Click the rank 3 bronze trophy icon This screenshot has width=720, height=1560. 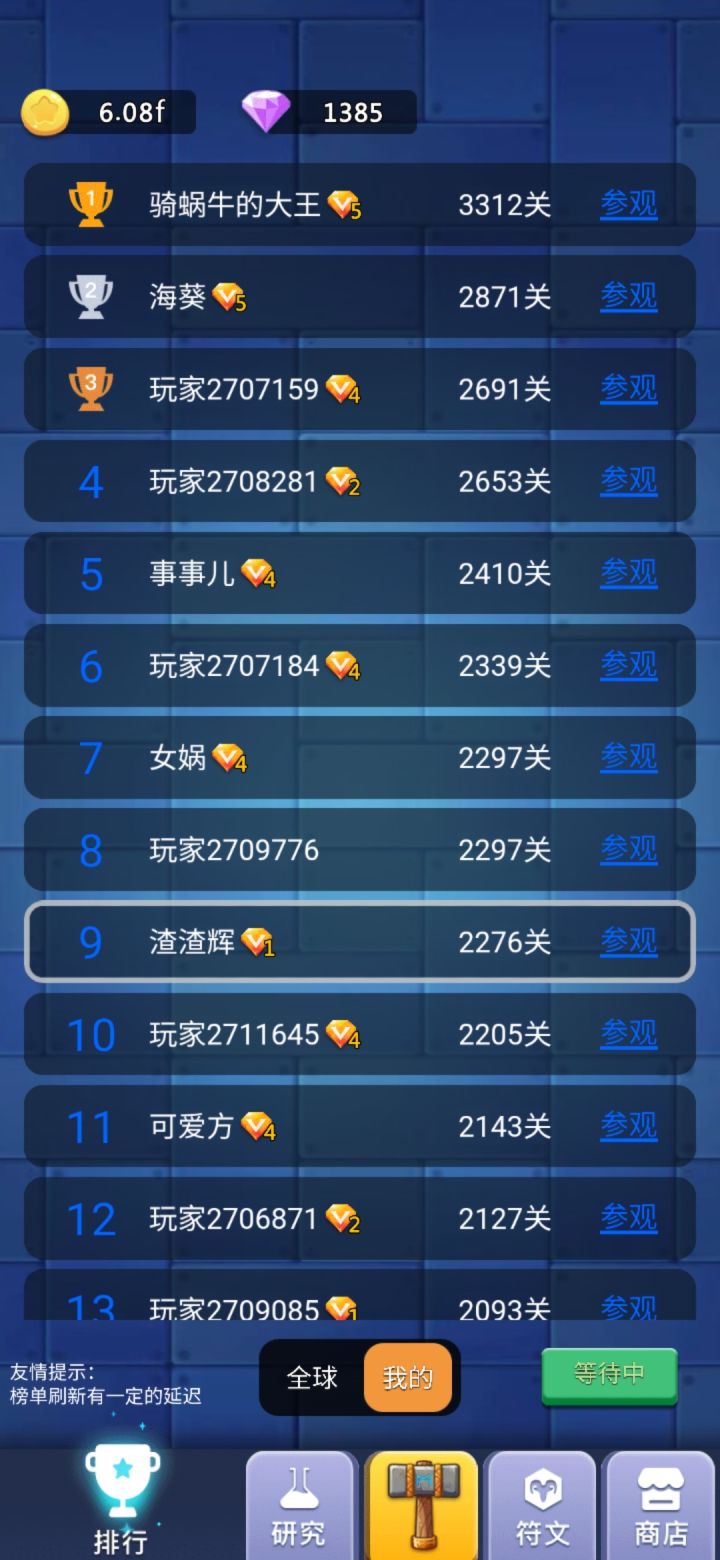[x=91, y=388]
